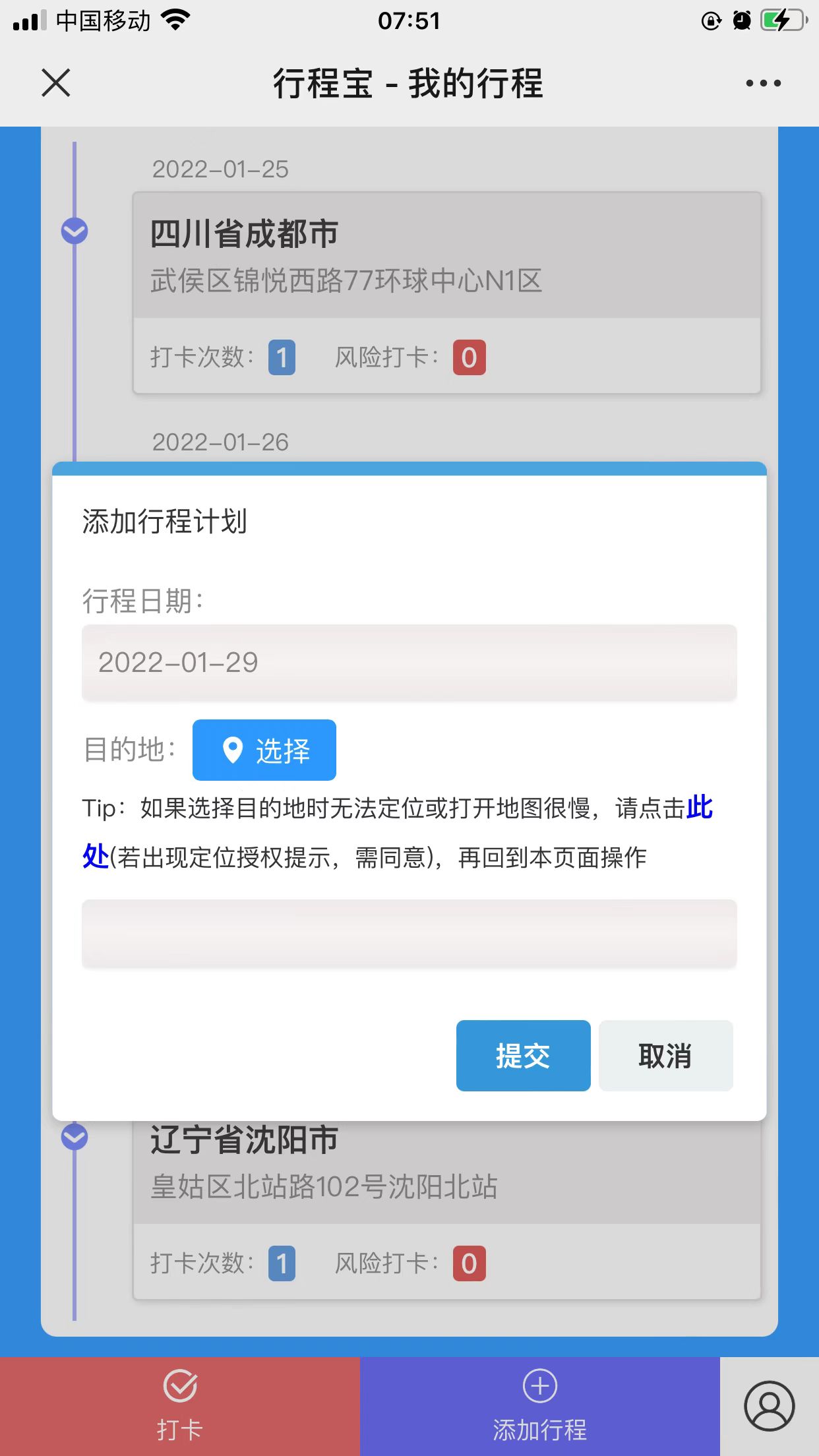
Task: Tap 选择 to pick a destination
Action: 264,750
